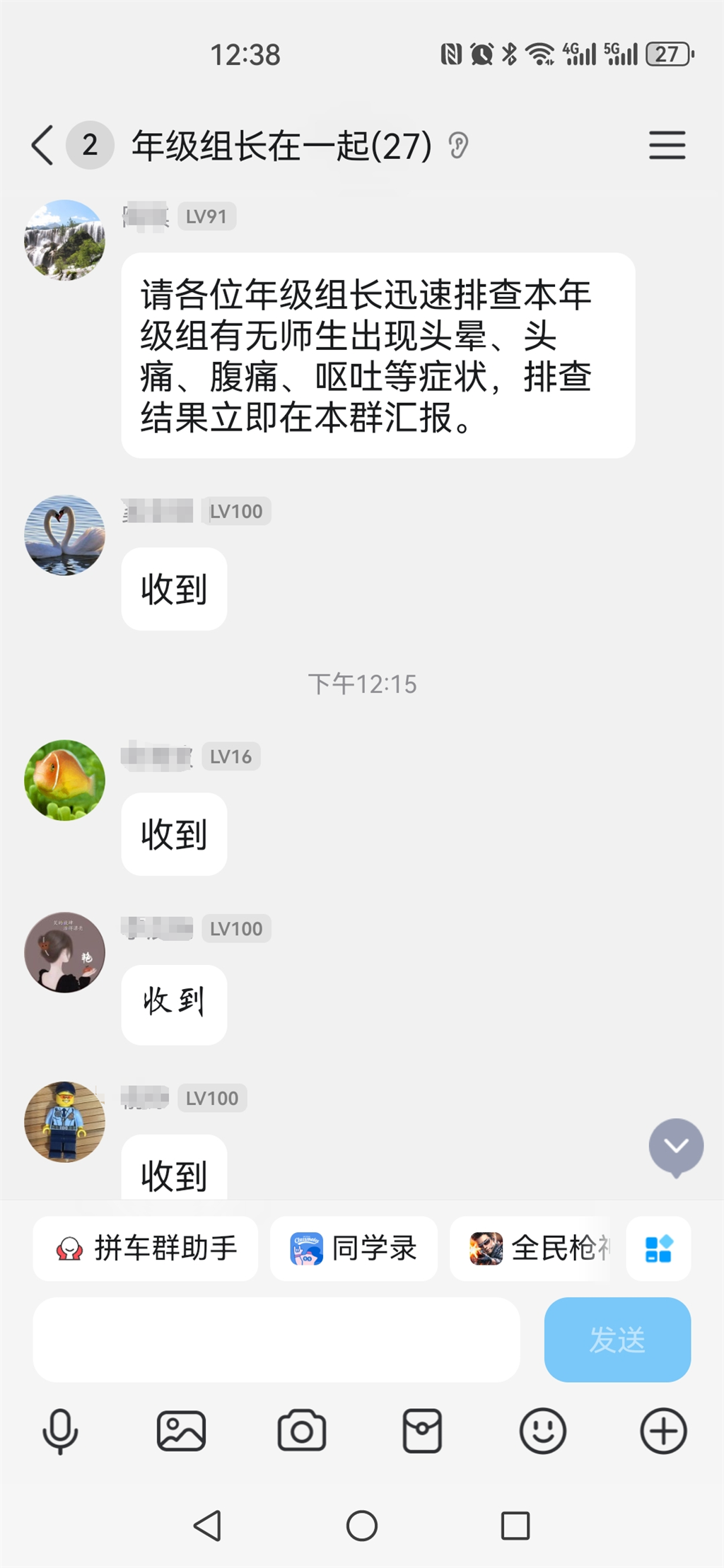View the waterfall avatar's profile
724x1568 pixels.
coord(65,240)
